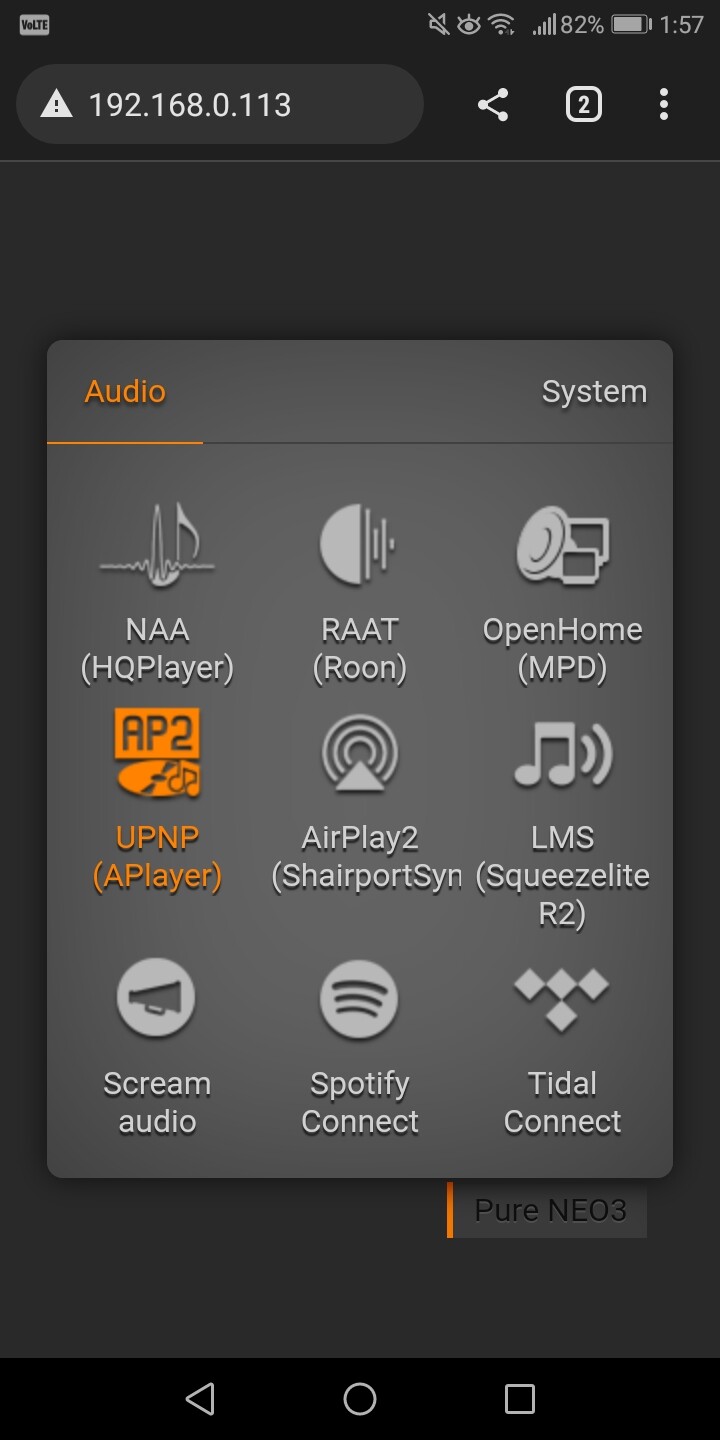Screen dimensions: 720x1440
Task: Tap the browser address bar showing 192.168.0.113
Action: click(220, 105)
